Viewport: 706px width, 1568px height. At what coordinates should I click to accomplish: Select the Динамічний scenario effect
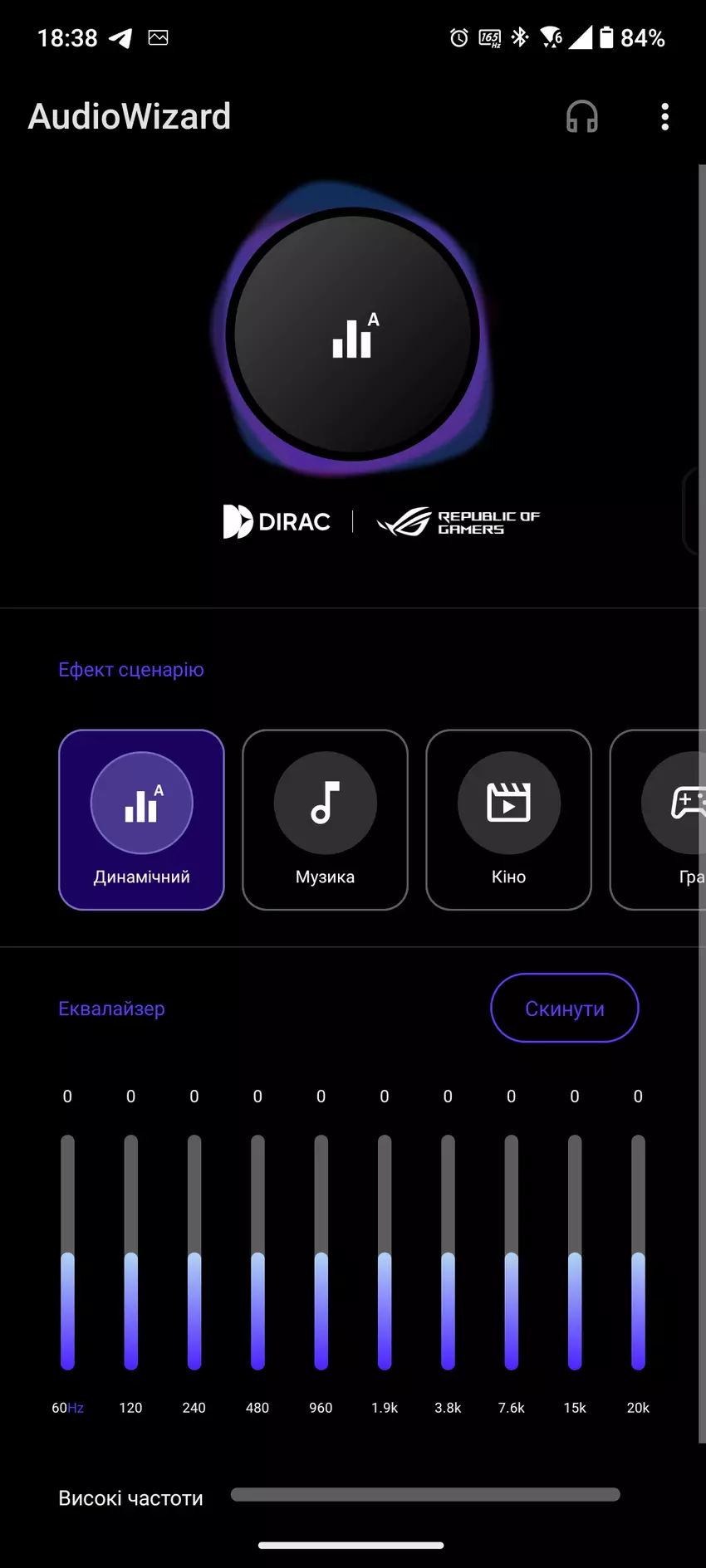tap(141, 819)
